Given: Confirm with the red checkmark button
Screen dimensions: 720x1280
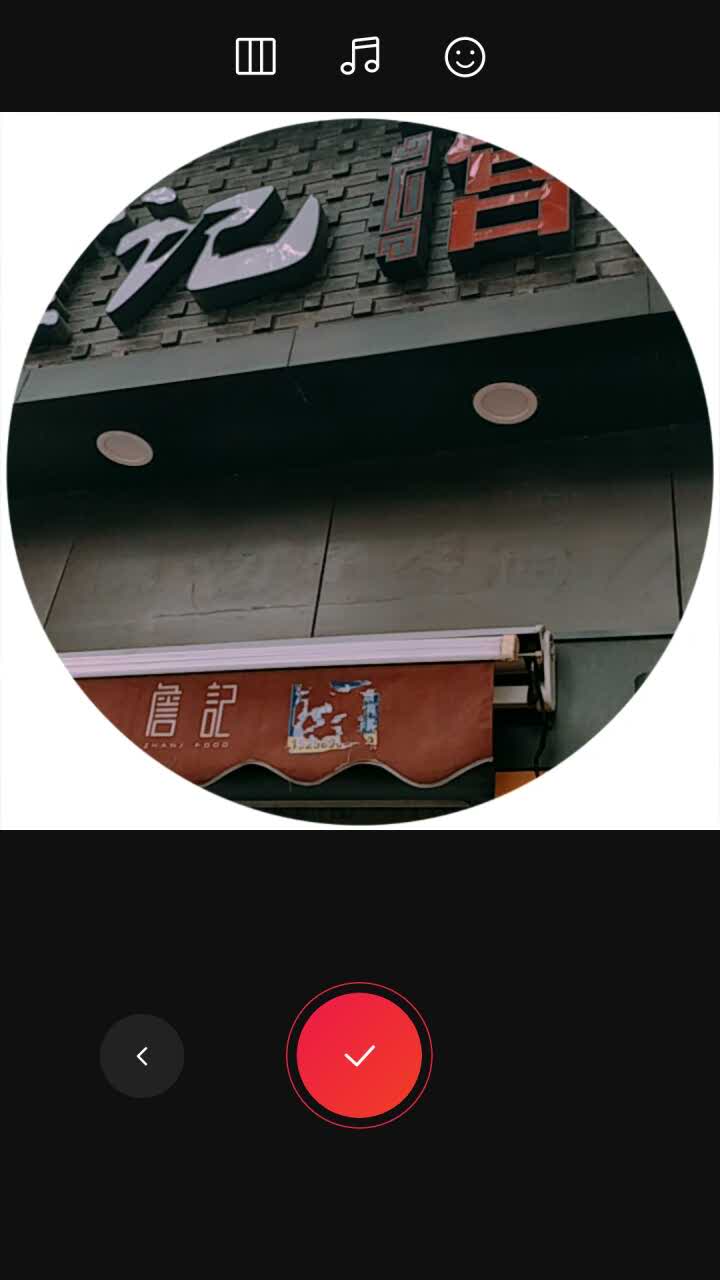Looking at the screenshot, I should click(359, 1055).
